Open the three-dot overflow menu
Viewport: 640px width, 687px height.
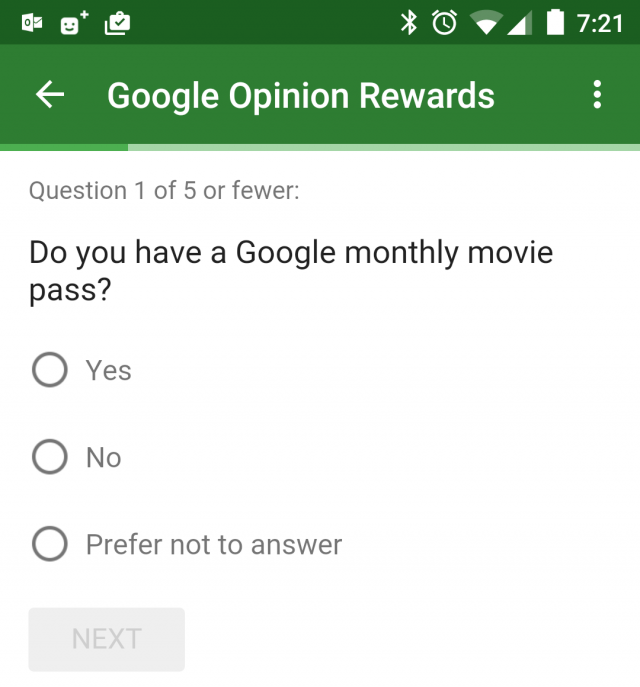click(597, 95)
